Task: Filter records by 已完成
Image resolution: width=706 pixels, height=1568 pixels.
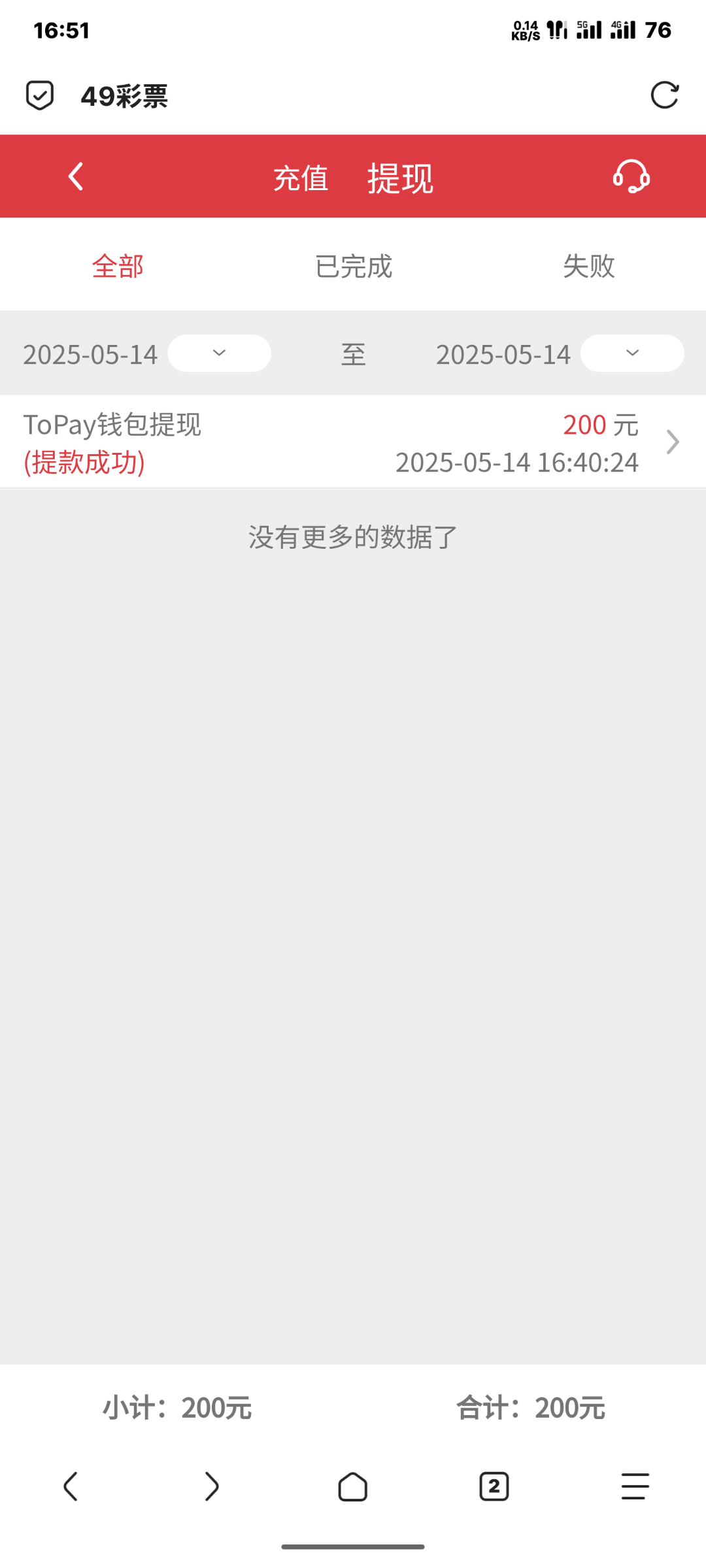Action: tap(353, 266)
